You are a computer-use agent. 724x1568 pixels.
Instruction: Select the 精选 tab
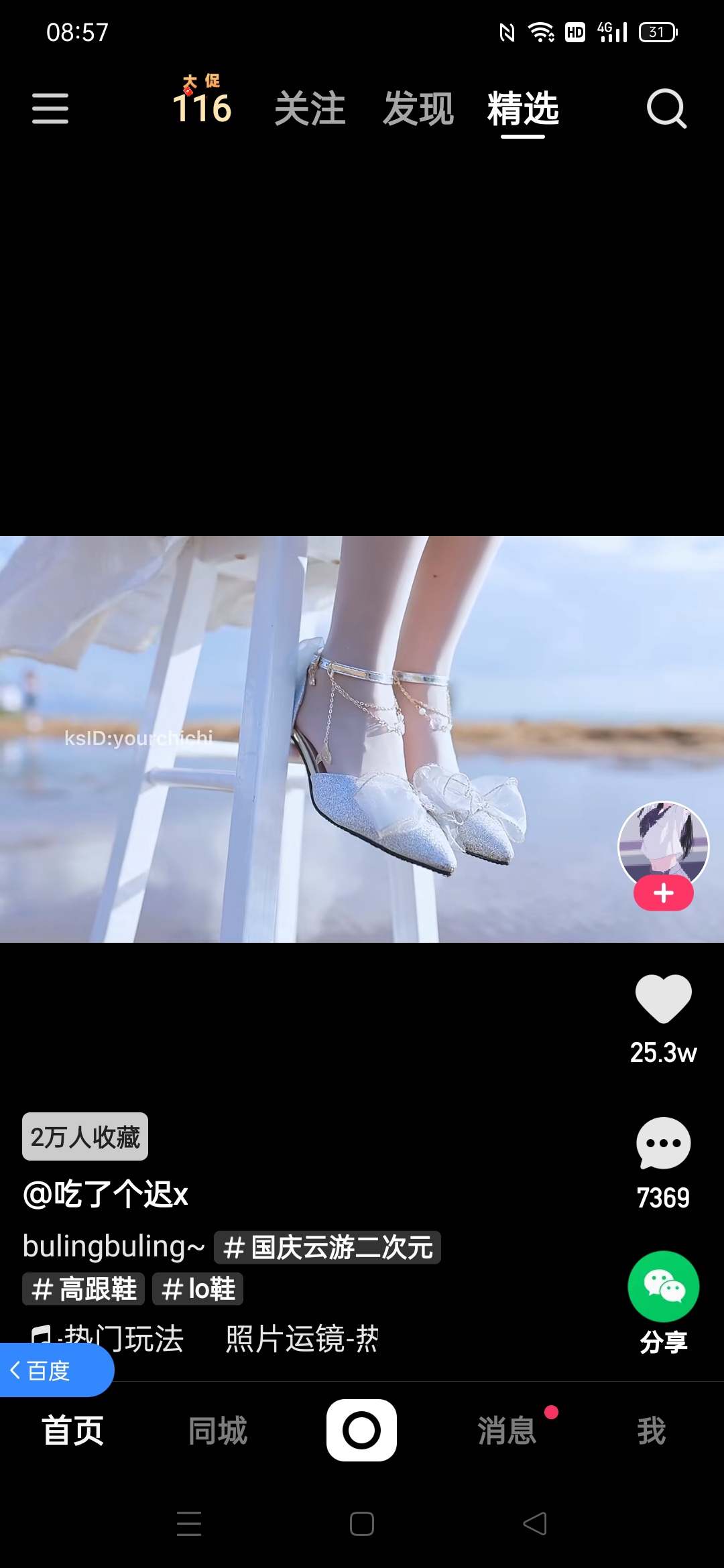click(x=523, y=109)
